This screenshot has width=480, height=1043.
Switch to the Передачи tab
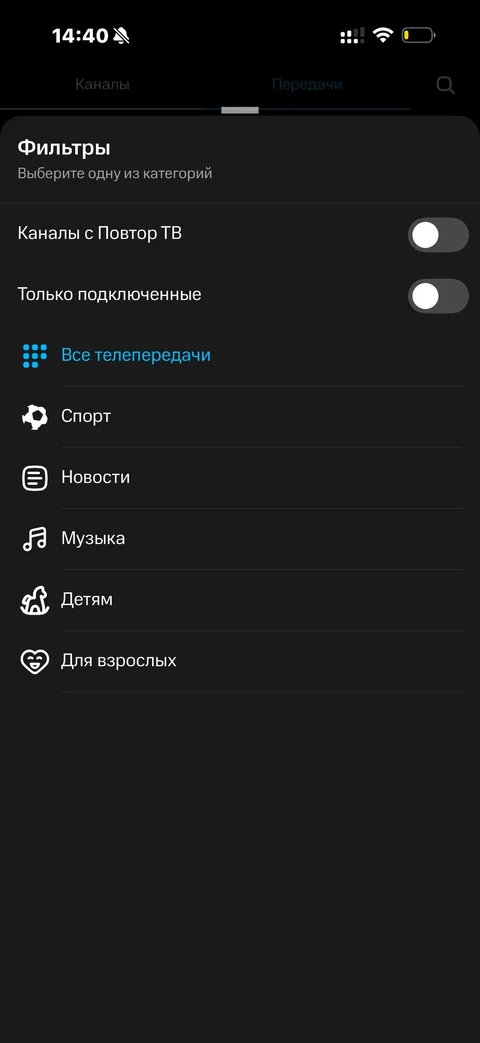click(307, 84)
